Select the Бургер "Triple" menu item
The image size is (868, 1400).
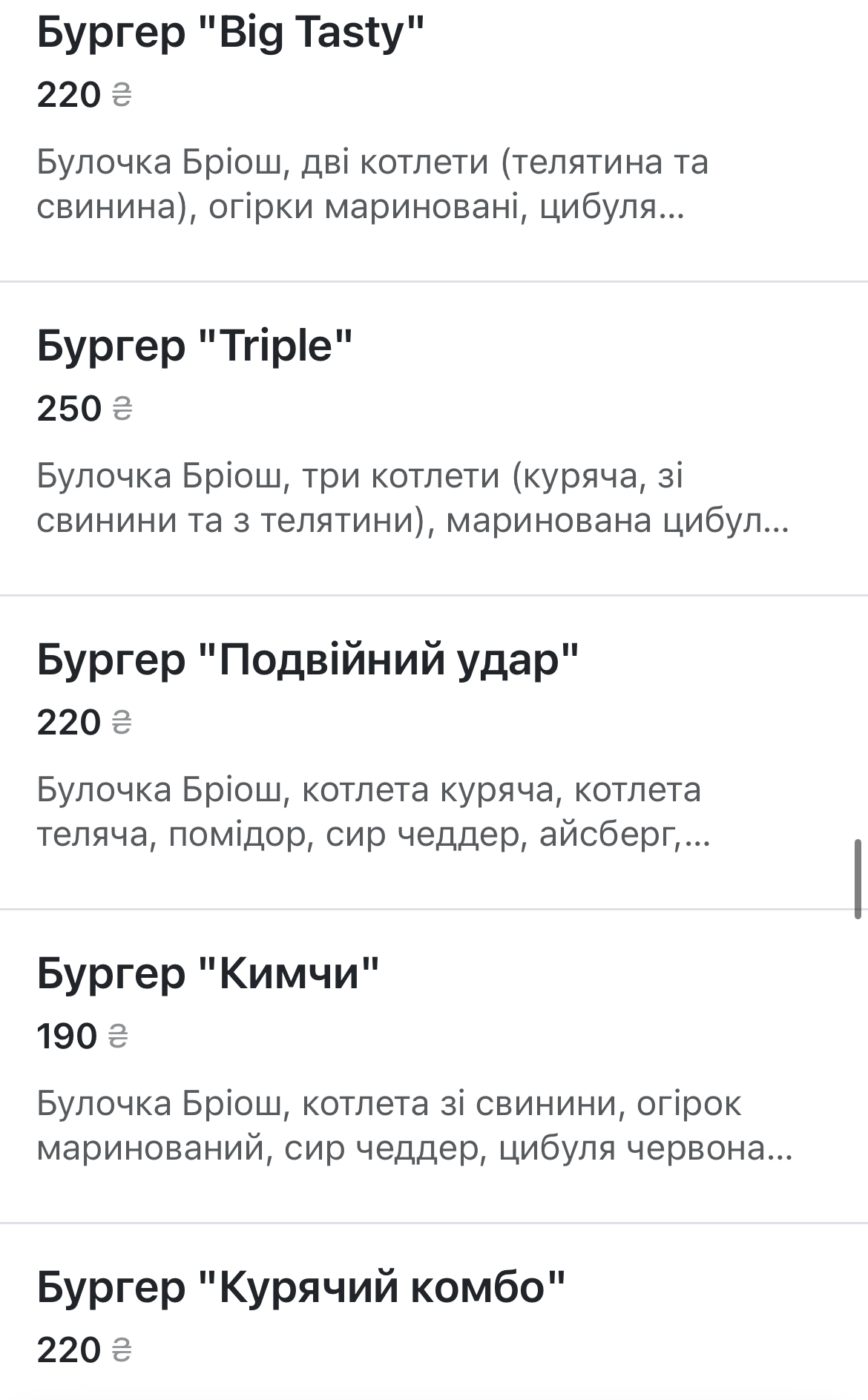click(434, 438)
